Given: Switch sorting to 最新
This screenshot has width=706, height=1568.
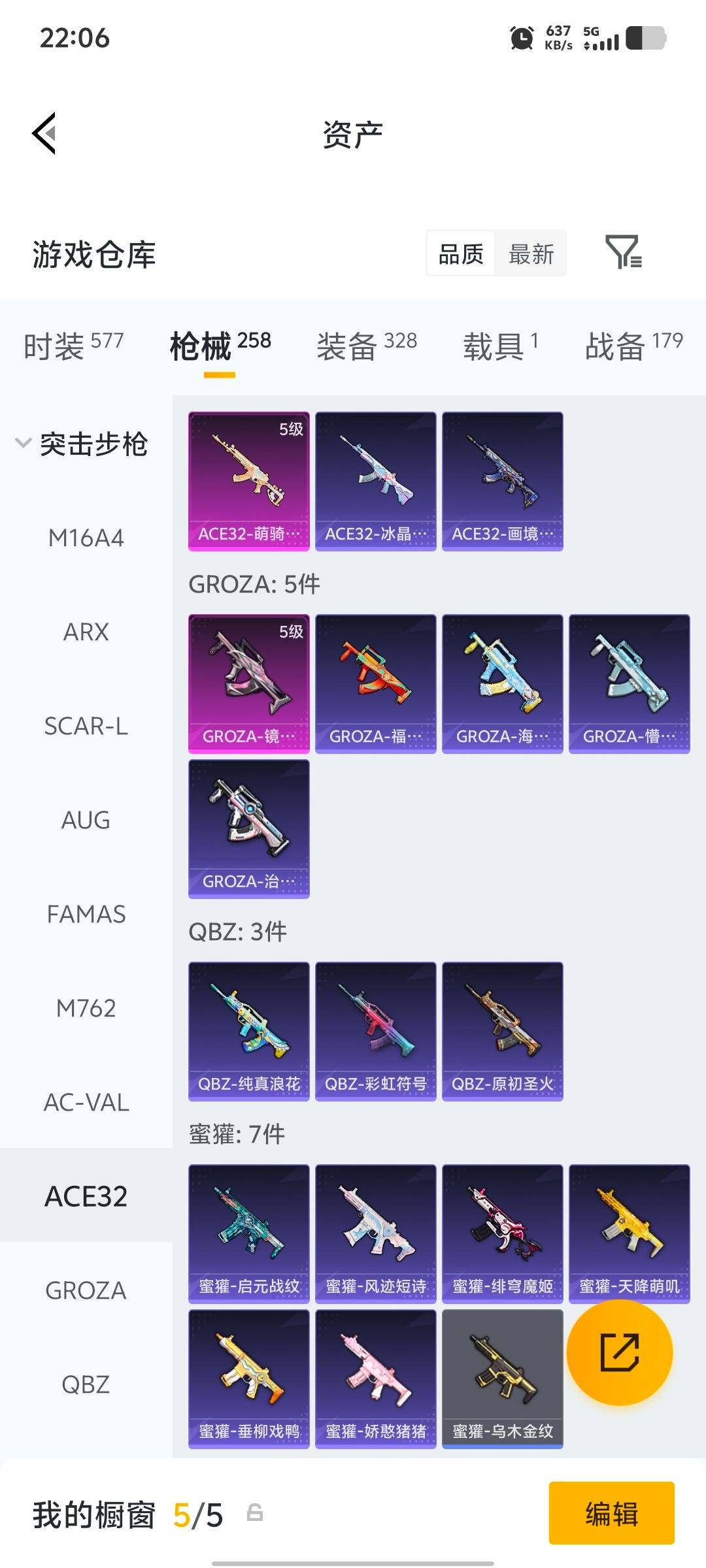Looking at the screenshot, I should pyautogui.click(x=531, y=253).
